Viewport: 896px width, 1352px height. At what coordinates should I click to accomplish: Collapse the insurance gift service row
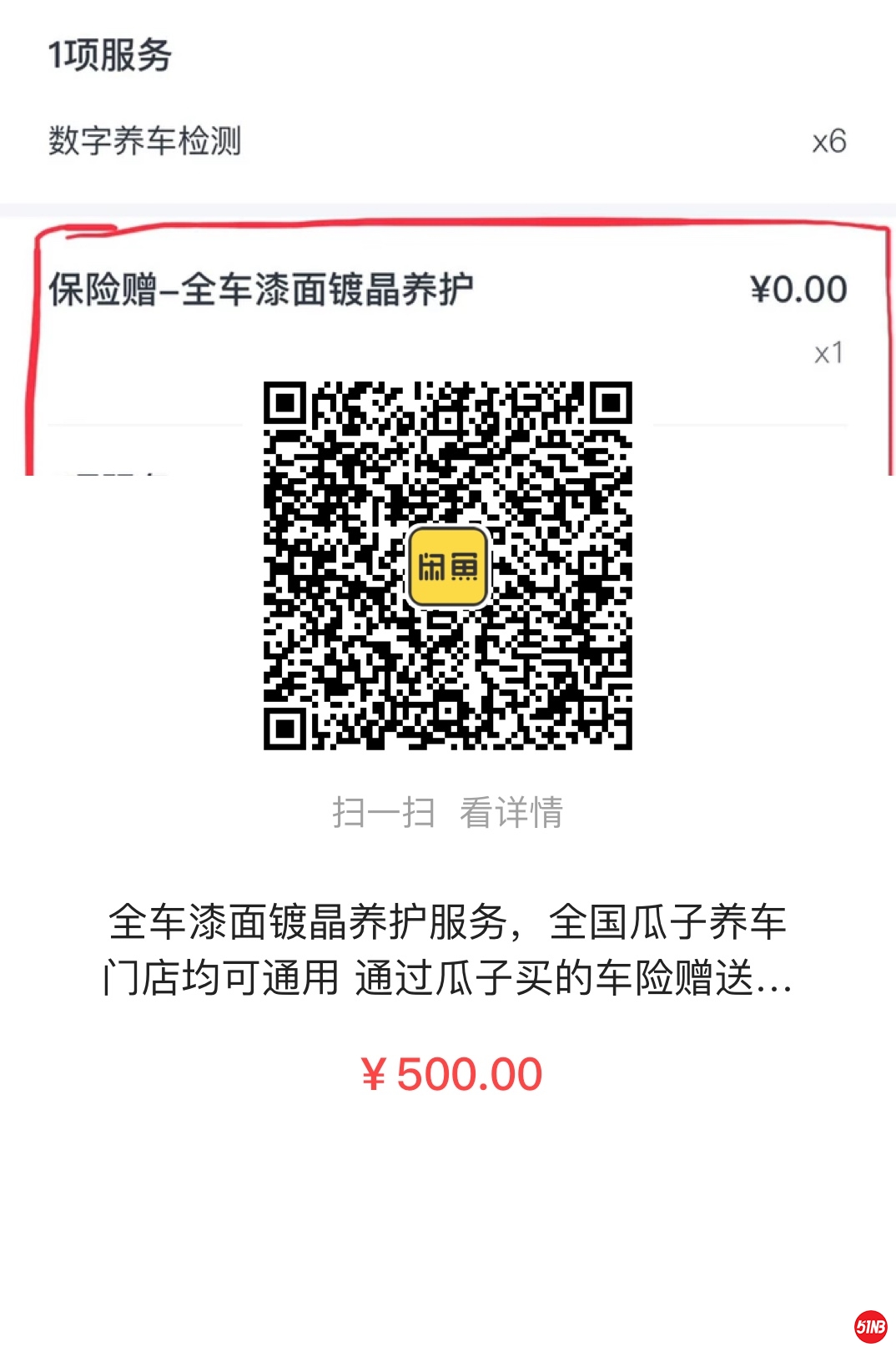point(264,288)
